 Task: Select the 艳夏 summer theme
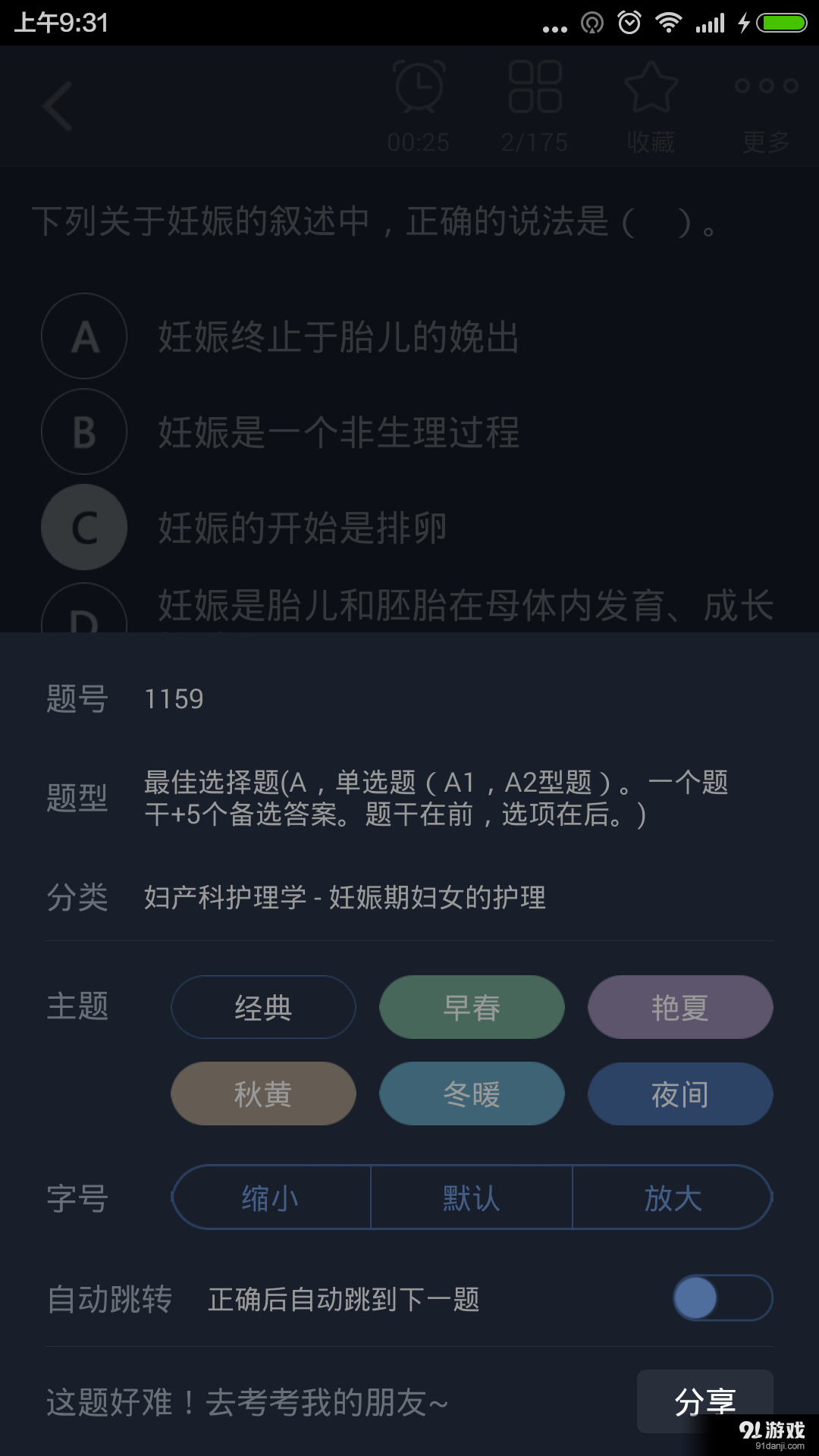pos(679,1007)
